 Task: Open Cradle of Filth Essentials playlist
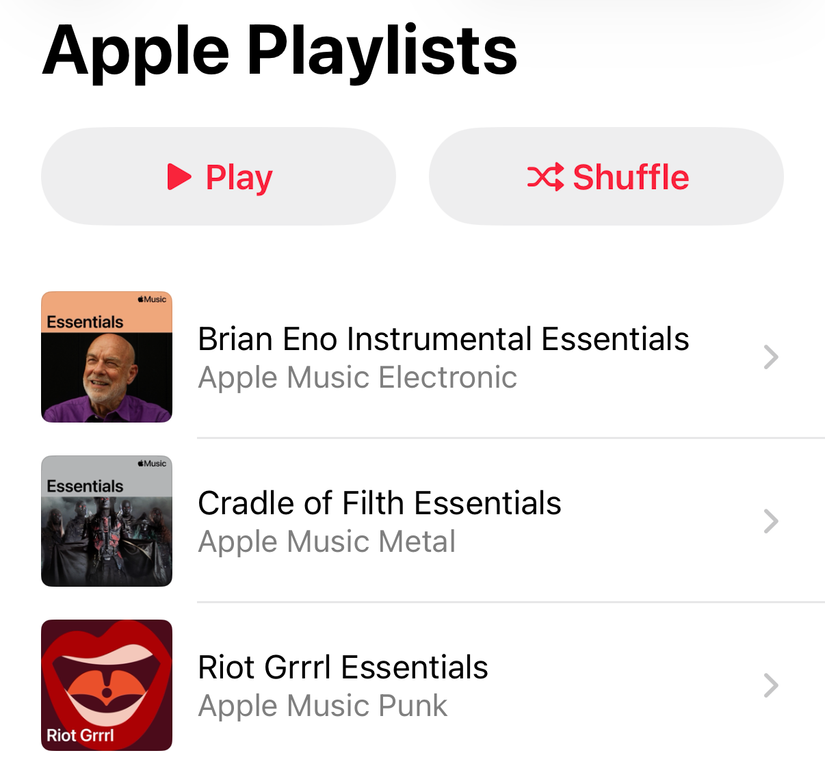380,521
